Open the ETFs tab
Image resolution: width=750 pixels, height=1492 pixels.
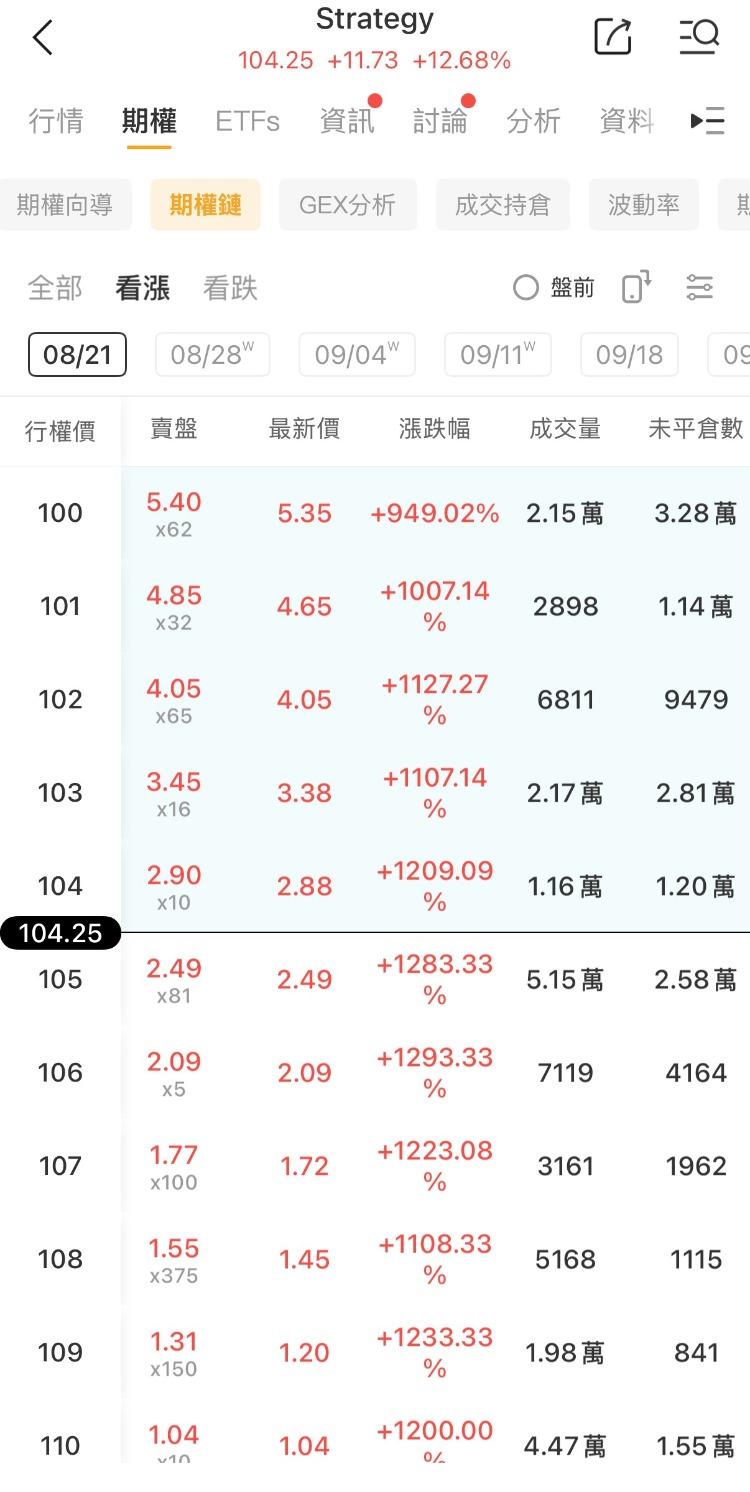pyautogui.click(x=247, y=121)
